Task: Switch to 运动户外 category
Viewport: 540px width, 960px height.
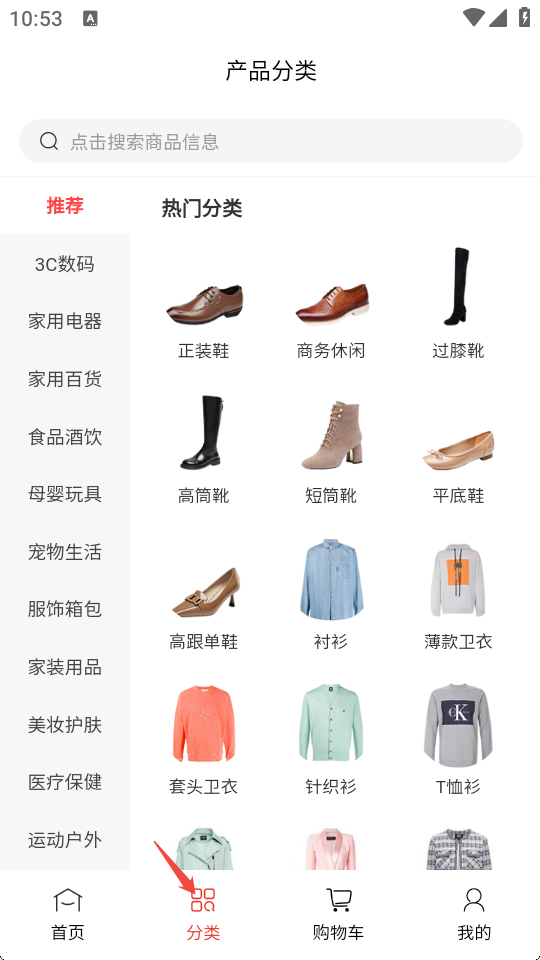Action: (x=64, y=840)
